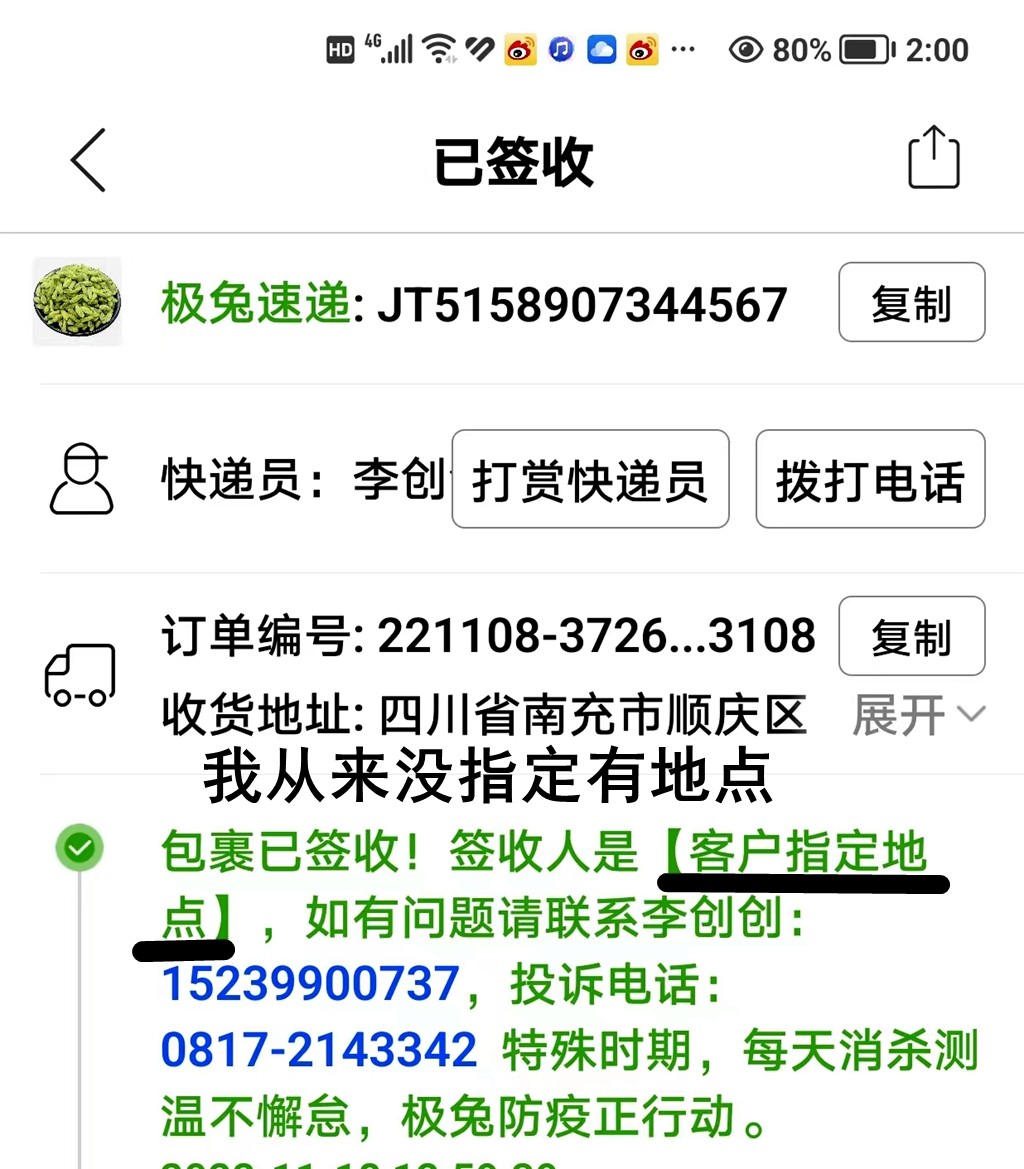Screen dimensions: 1024x1169
Task: Copy the 极兔速递 tracking number
Action: (911, 303)
